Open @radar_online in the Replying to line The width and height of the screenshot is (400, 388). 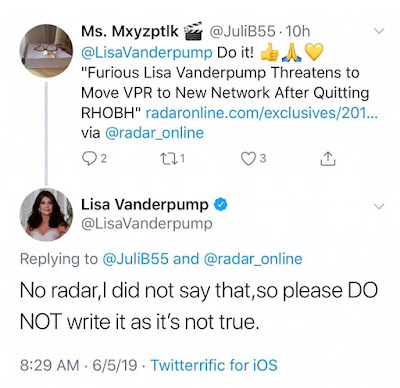click(253, 259)
